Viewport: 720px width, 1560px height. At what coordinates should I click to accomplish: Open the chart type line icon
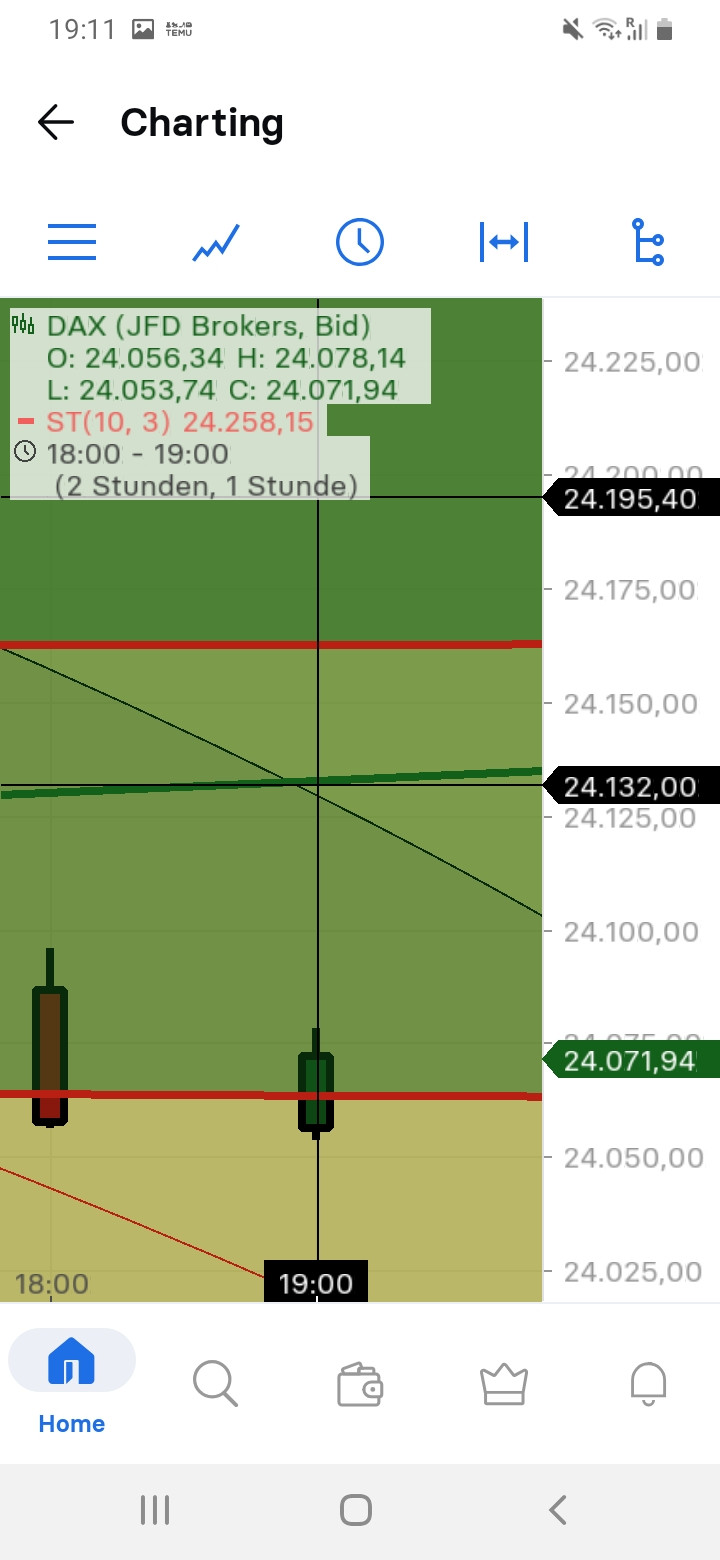(216, 242)
